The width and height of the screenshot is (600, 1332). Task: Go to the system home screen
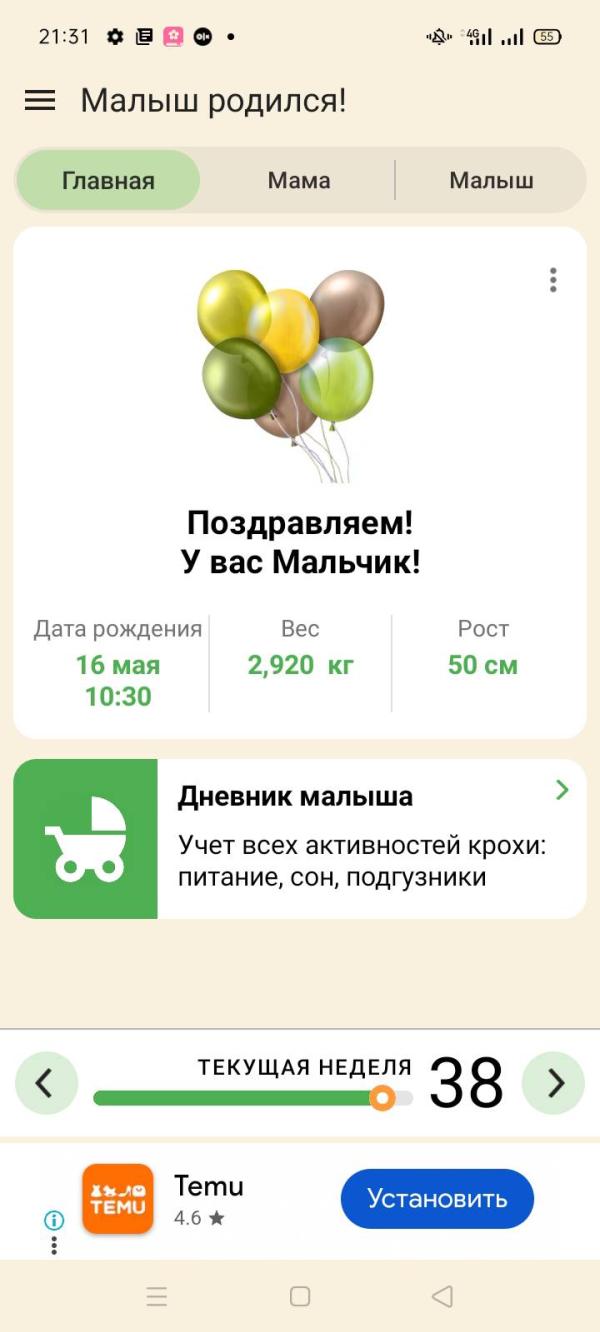click(x=300, y=1297)
